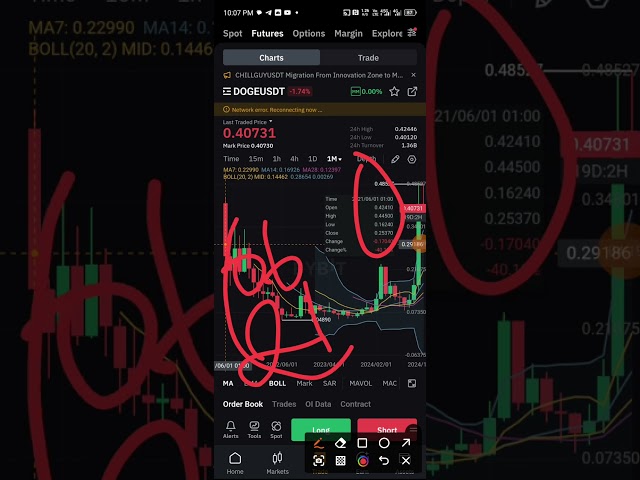Screen dimensions: 640x480
Task: Enable the SAR indicator
Action: point(330,383)
